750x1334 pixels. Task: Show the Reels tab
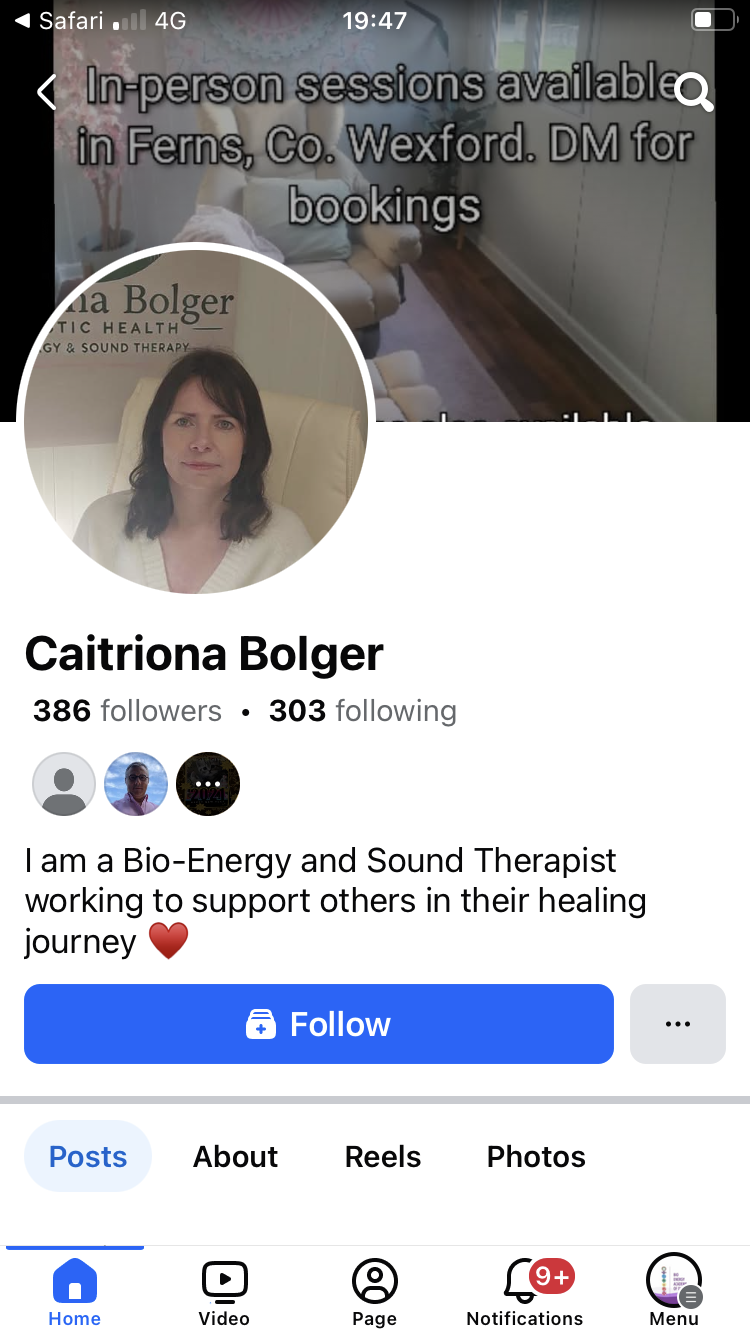(382, 1156)
